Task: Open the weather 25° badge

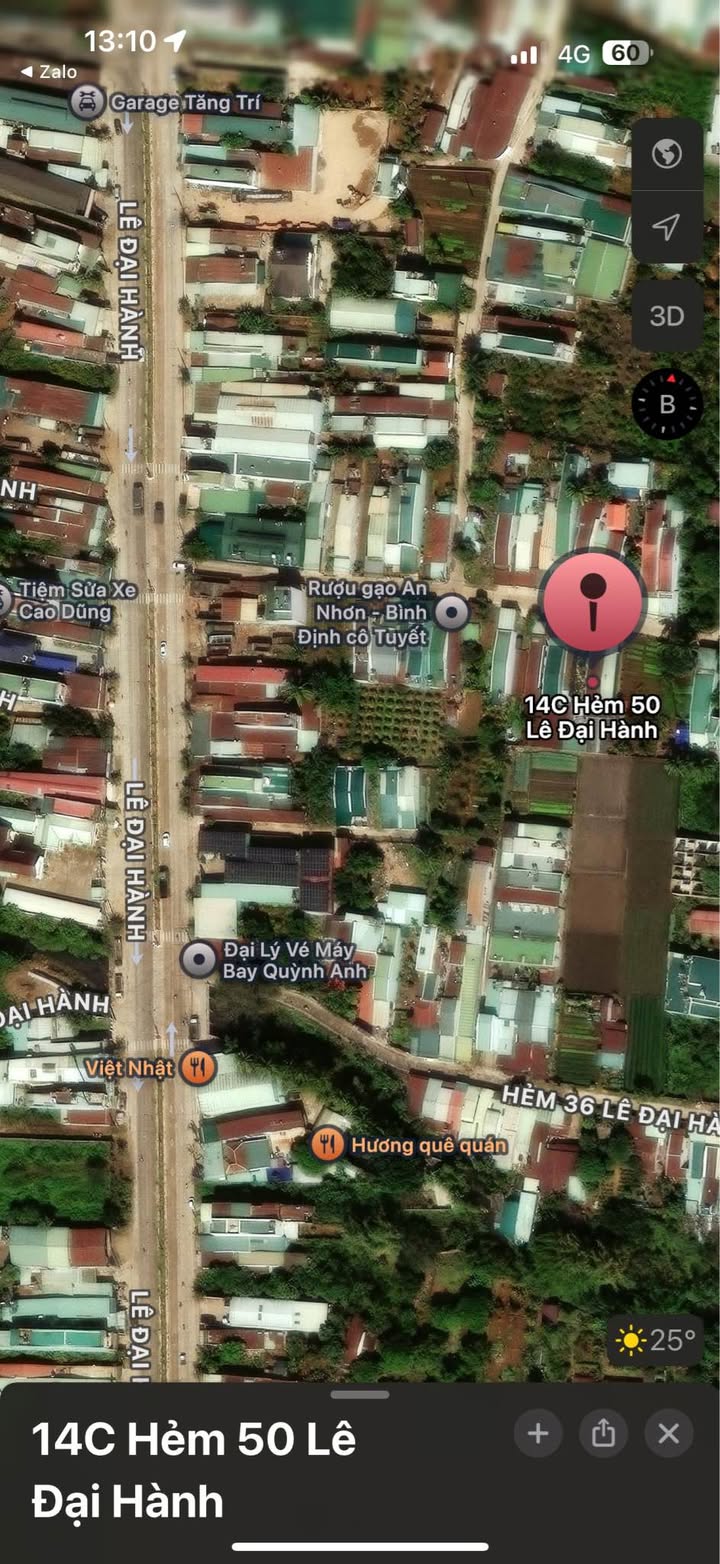Action: pyautogui.click(x=656, y=1341)
